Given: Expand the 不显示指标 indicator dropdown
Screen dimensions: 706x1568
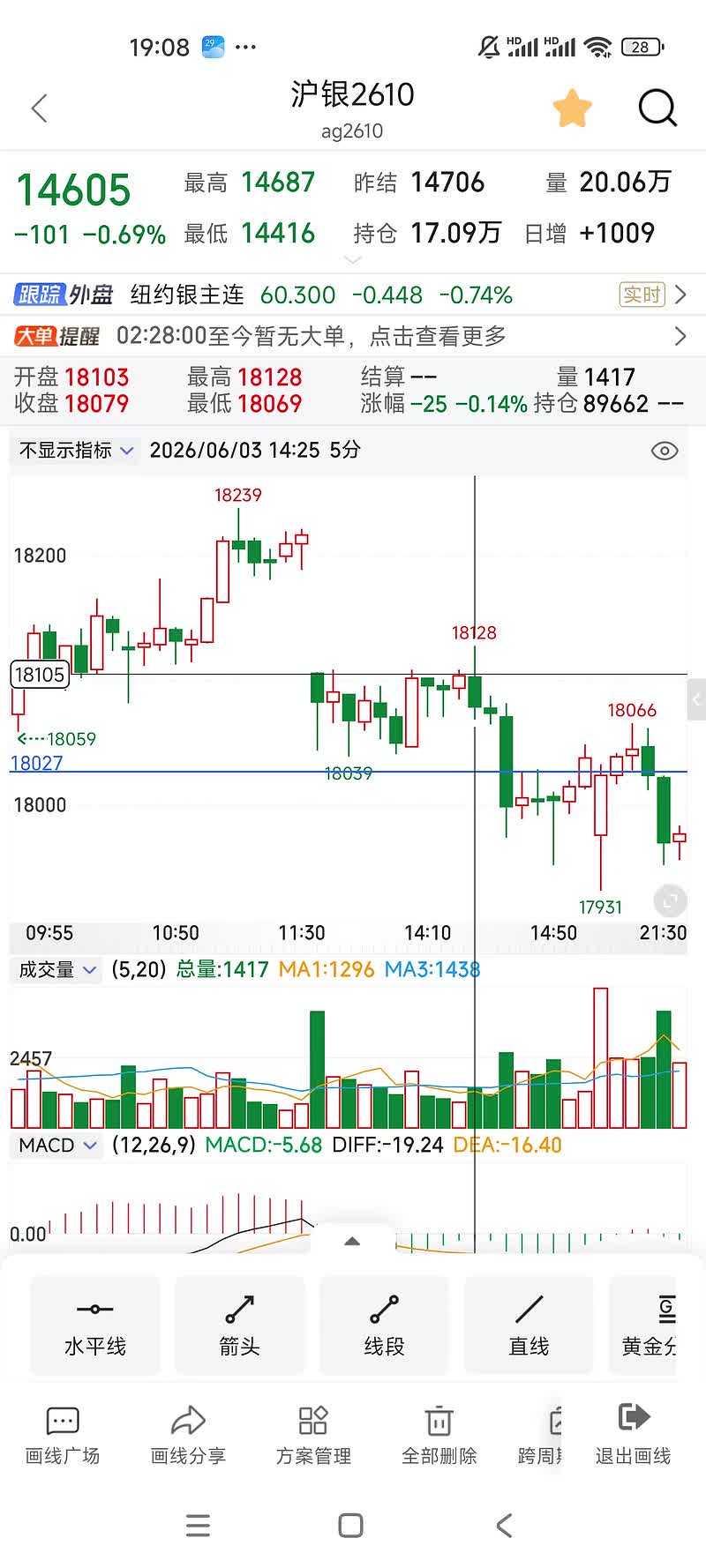Looking at the screenshot, I should pyautogui.click(x=76, y=451).
